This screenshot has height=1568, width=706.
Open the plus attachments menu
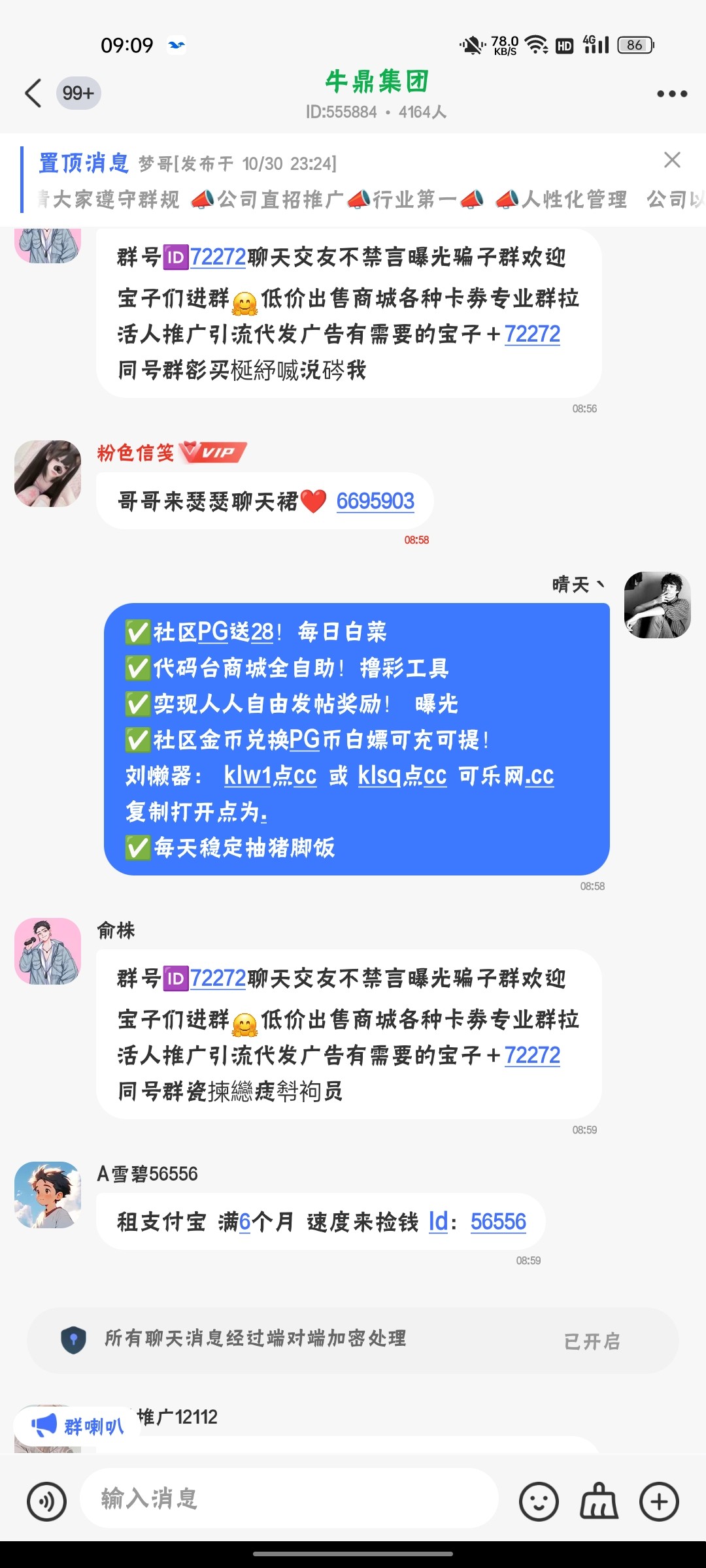coord(659,1501)
